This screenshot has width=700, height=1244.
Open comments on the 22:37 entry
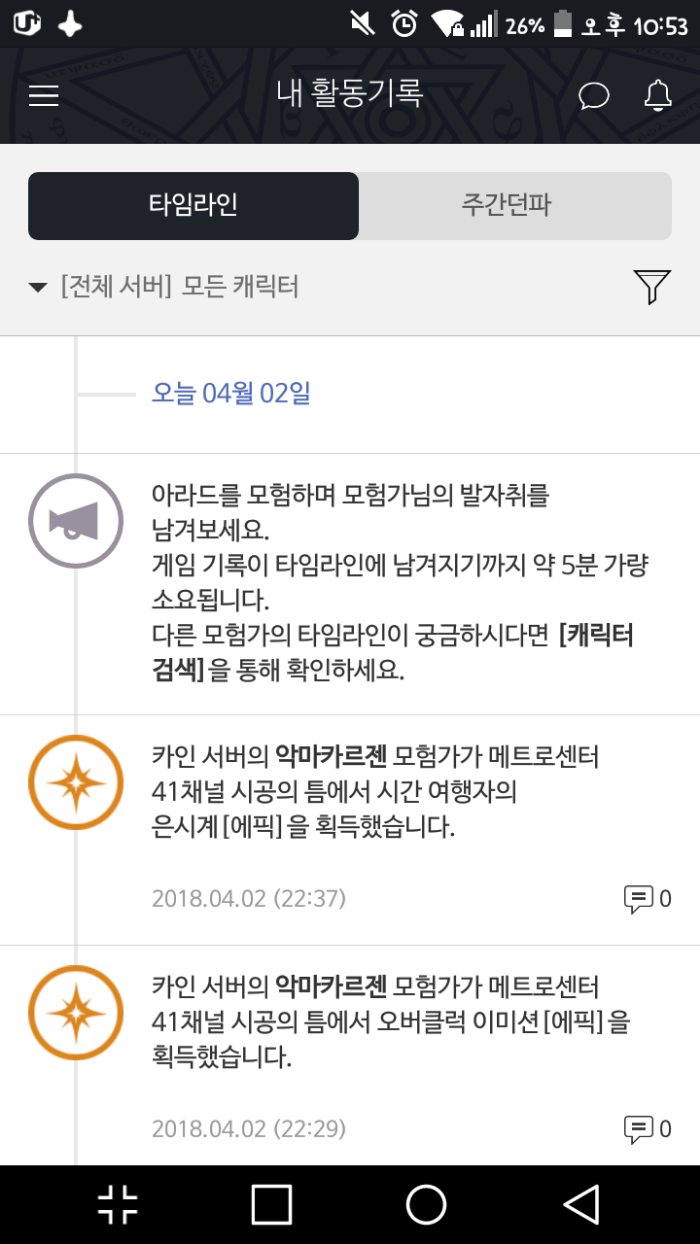(x=647, y=899)
